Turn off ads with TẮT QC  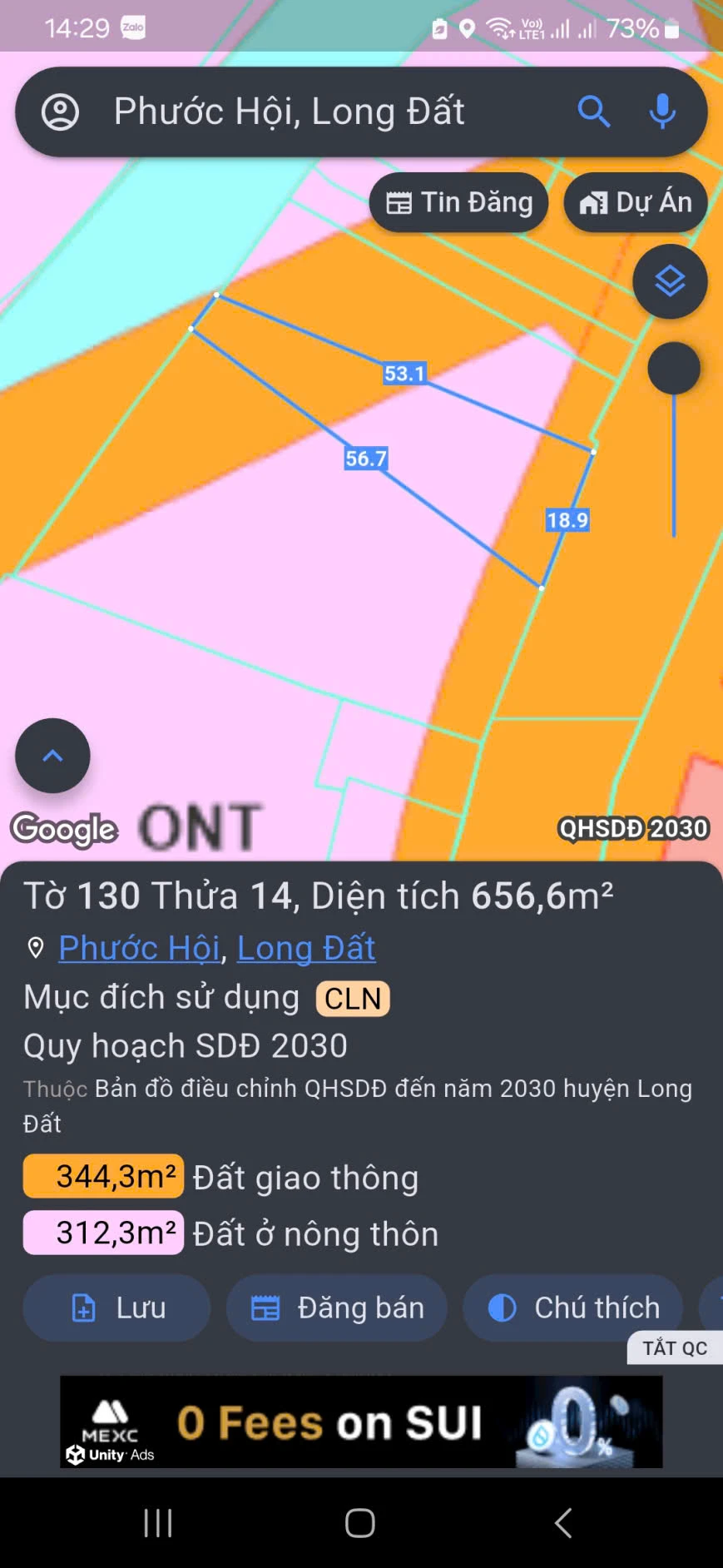click(x=674, y=1348)
